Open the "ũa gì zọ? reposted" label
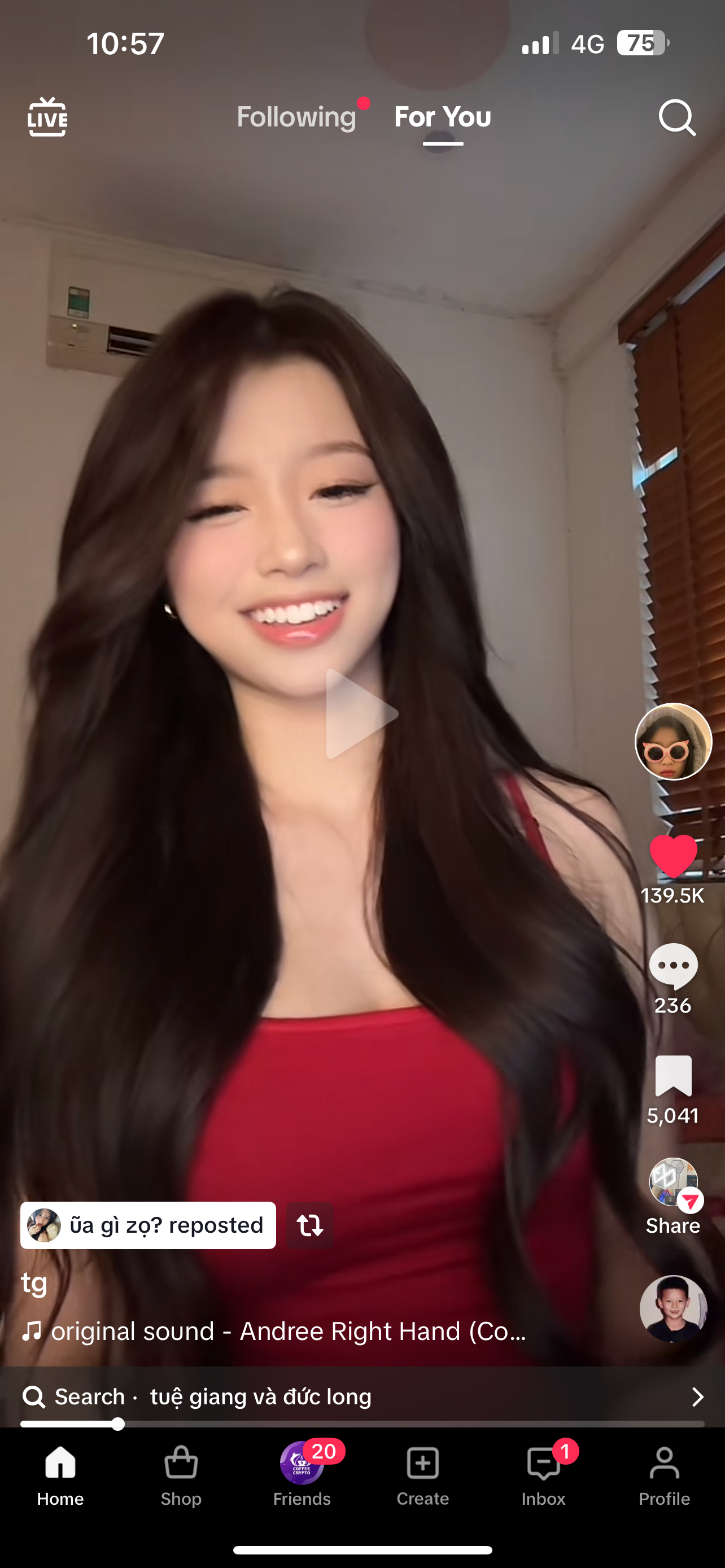This screenshot has height=1568, width=725. (x=148, y=1225)
